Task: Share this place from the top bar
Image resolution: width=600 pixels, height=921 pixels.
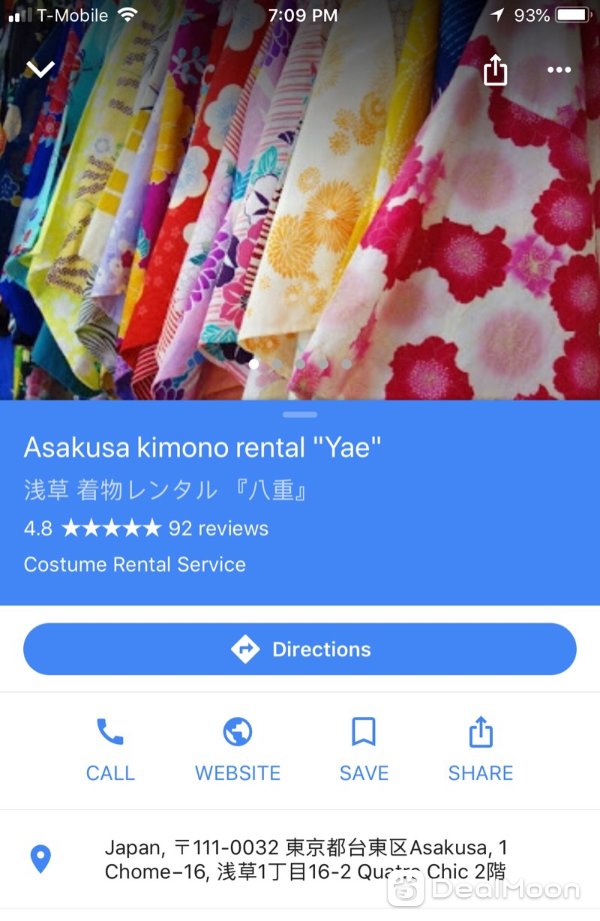Action: 495,70
